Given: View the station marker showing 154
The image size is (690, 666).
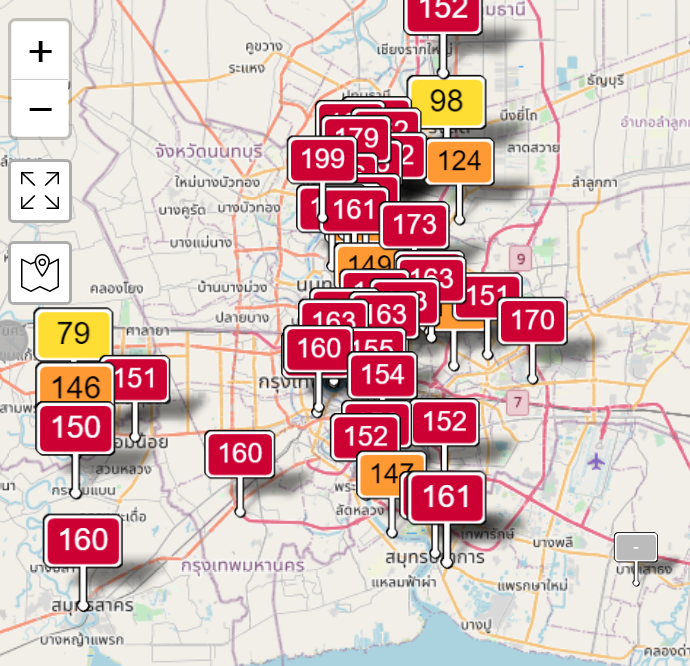Looking at the screenshot, I should 382,374.
